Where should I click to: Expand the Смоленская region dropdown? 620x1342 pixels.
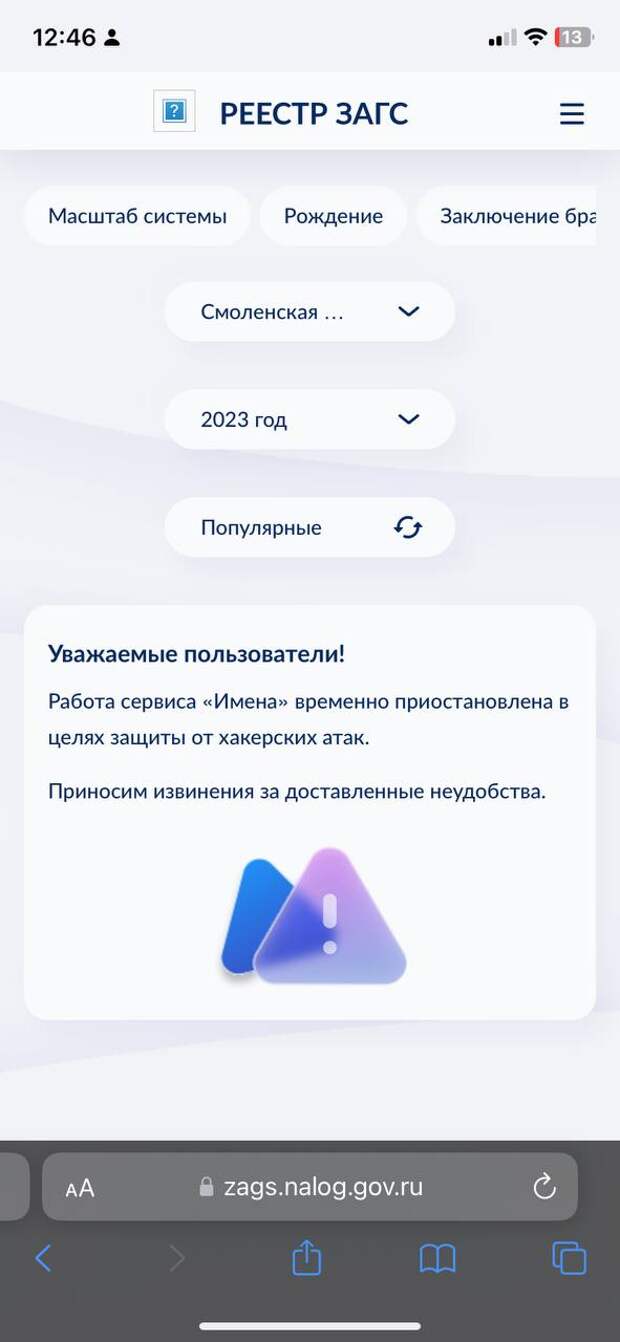pyautogui.click(x=309, y=311)
